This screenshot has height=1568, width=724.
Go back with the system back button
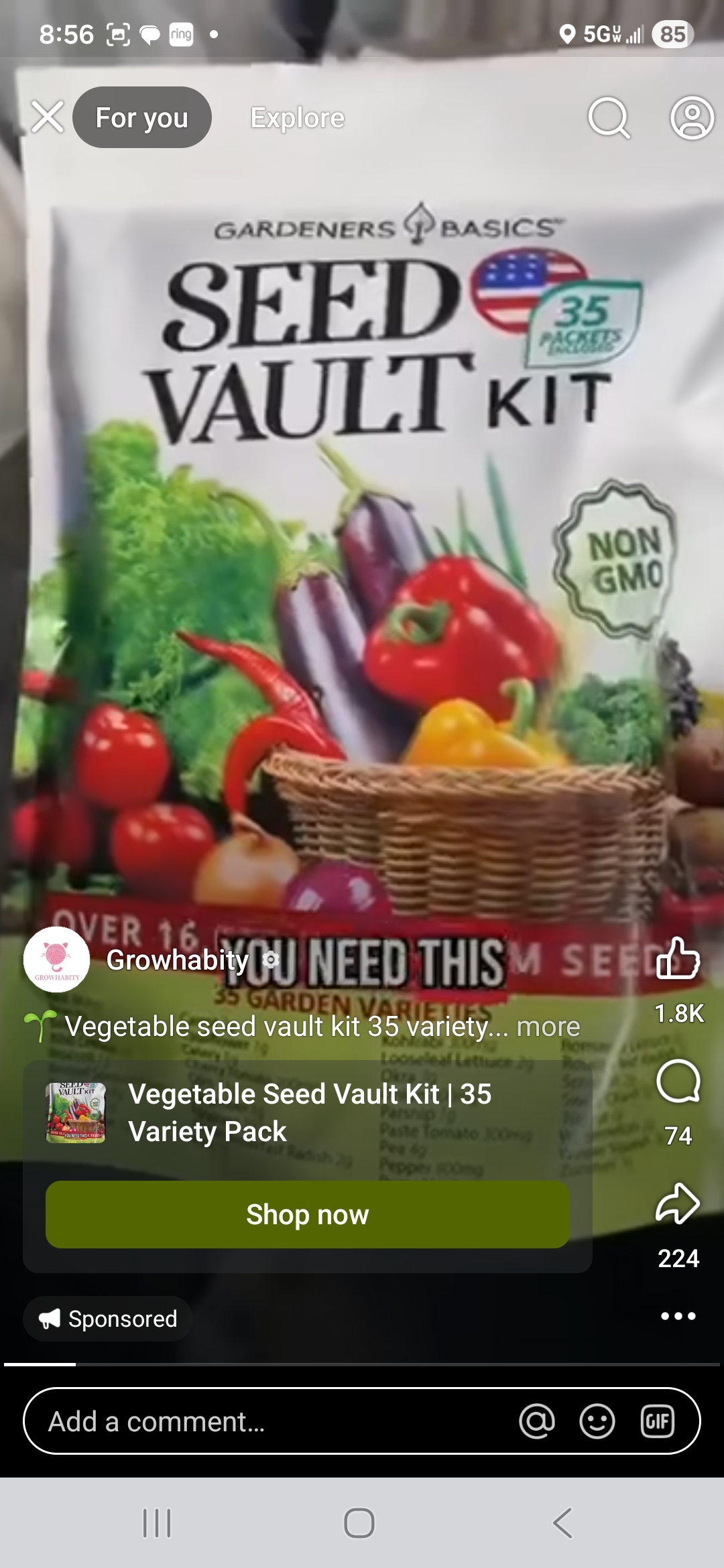562,1523
